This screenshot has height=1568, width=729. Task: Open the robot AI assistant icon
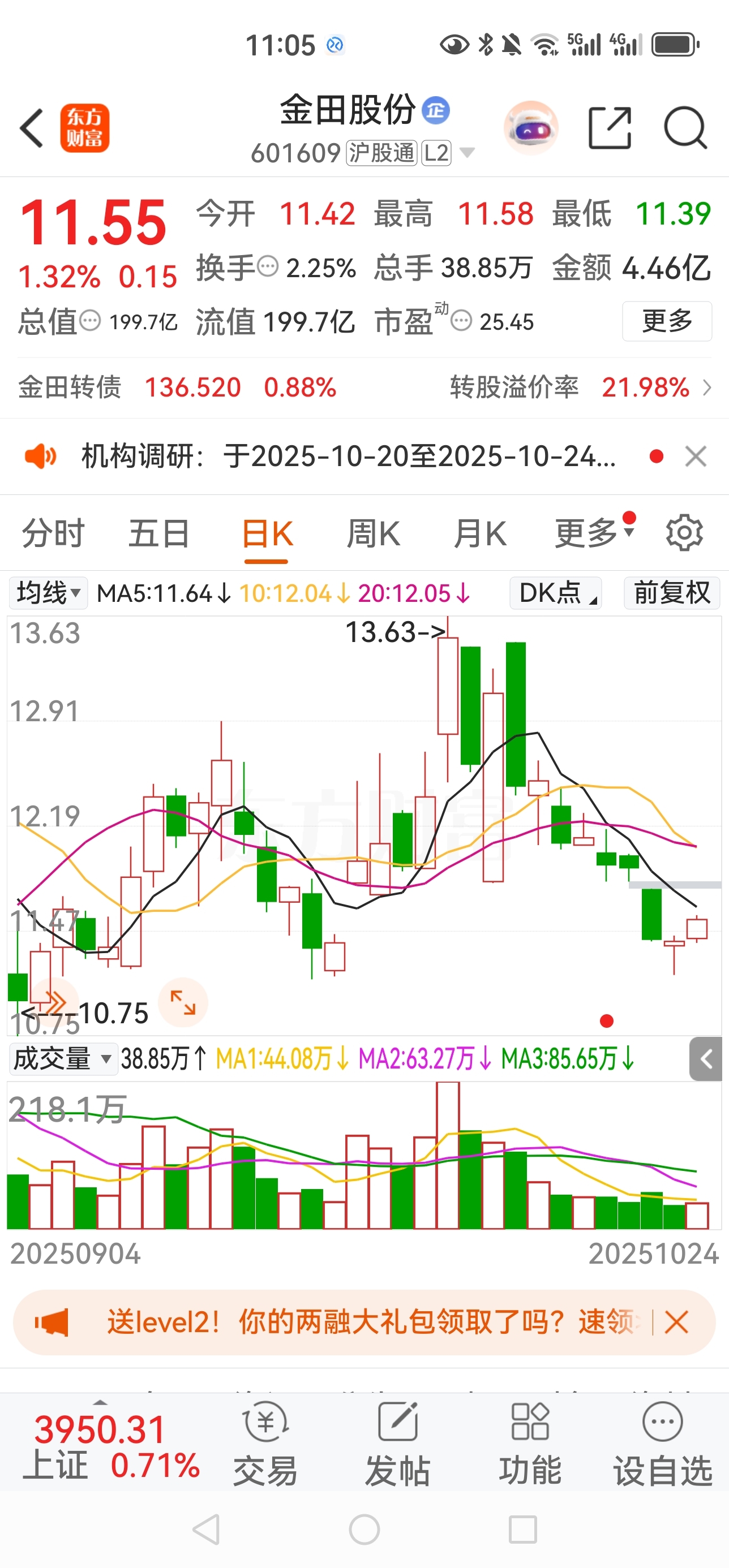(530, 128)
